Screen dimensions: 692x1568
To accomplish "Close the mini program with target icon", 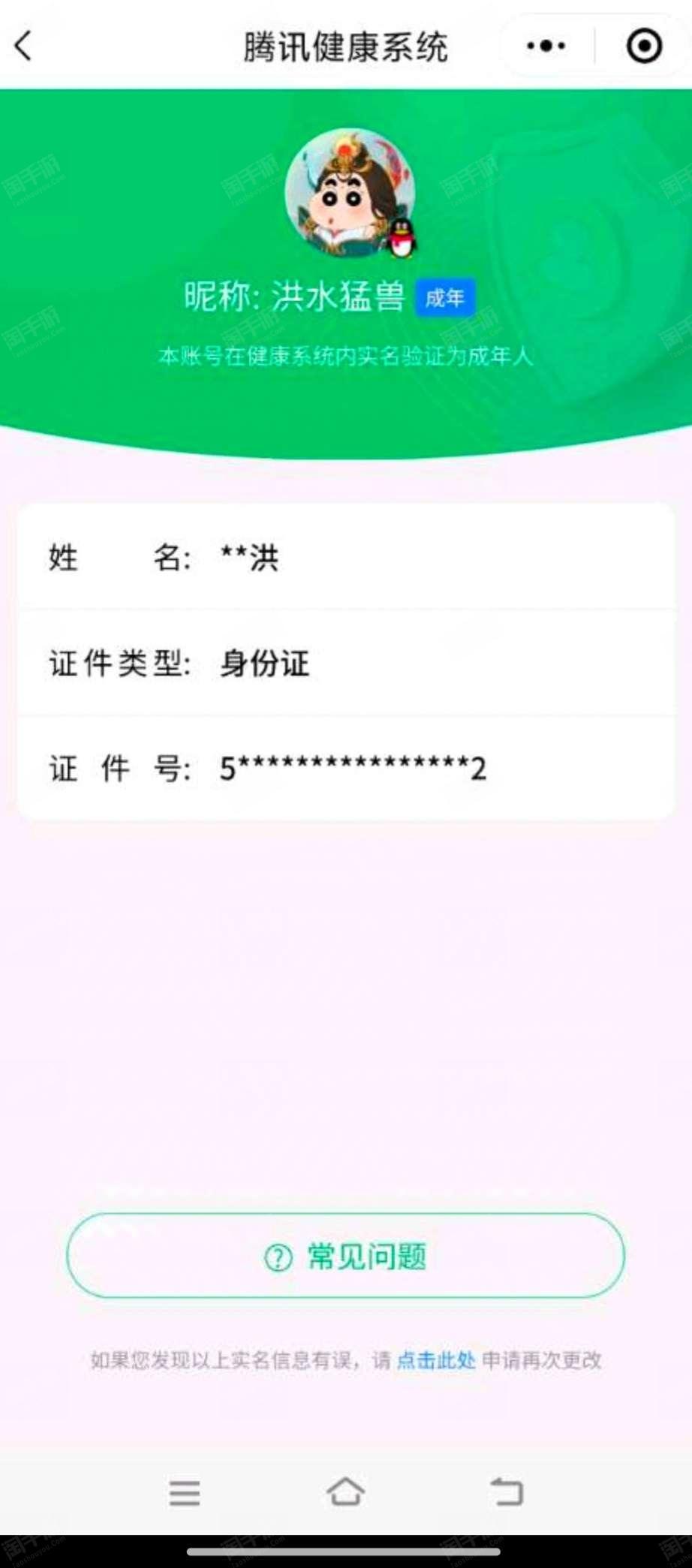I will point(644,46).
